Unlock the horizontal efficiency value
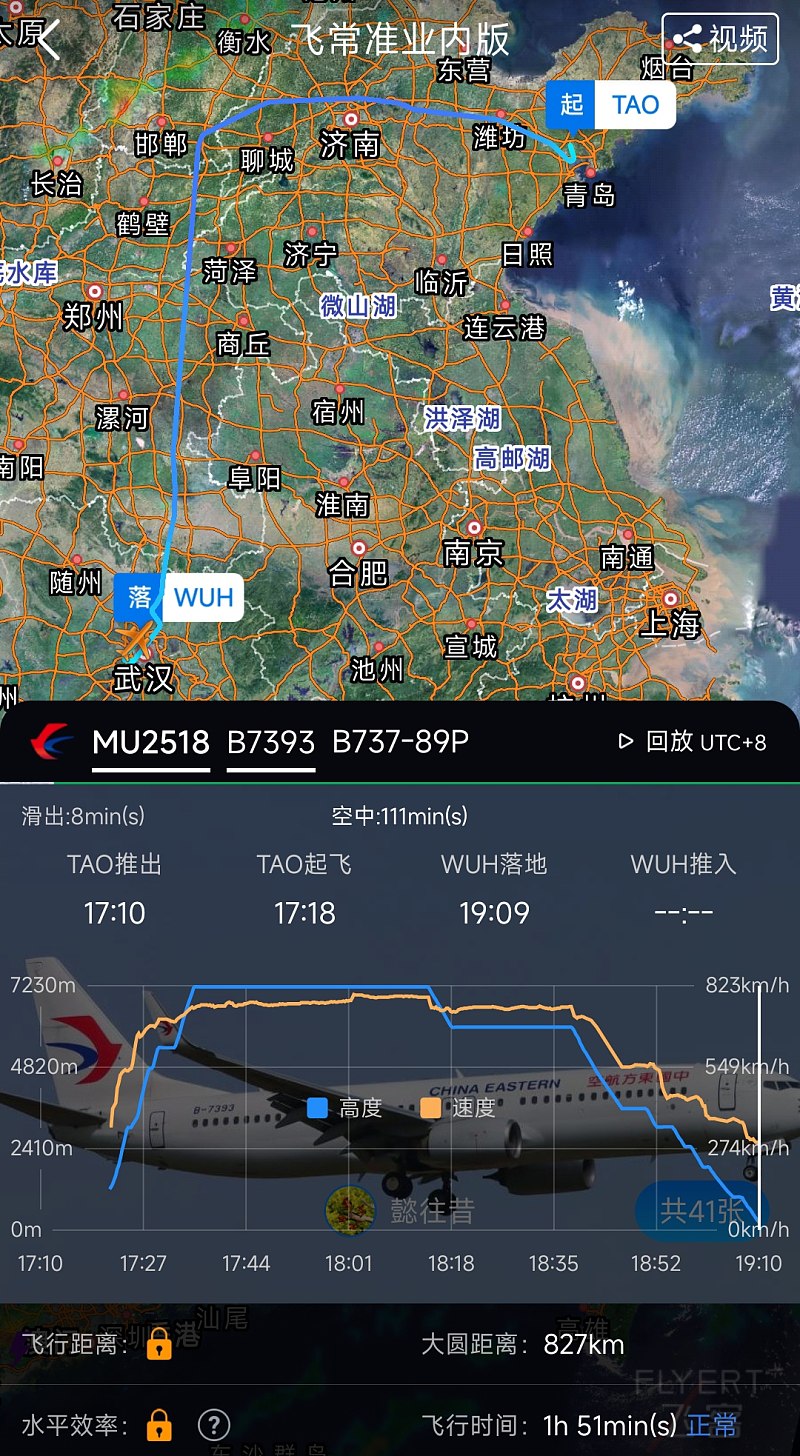This screenshot has height=1456, width=800. (159, 1424)
